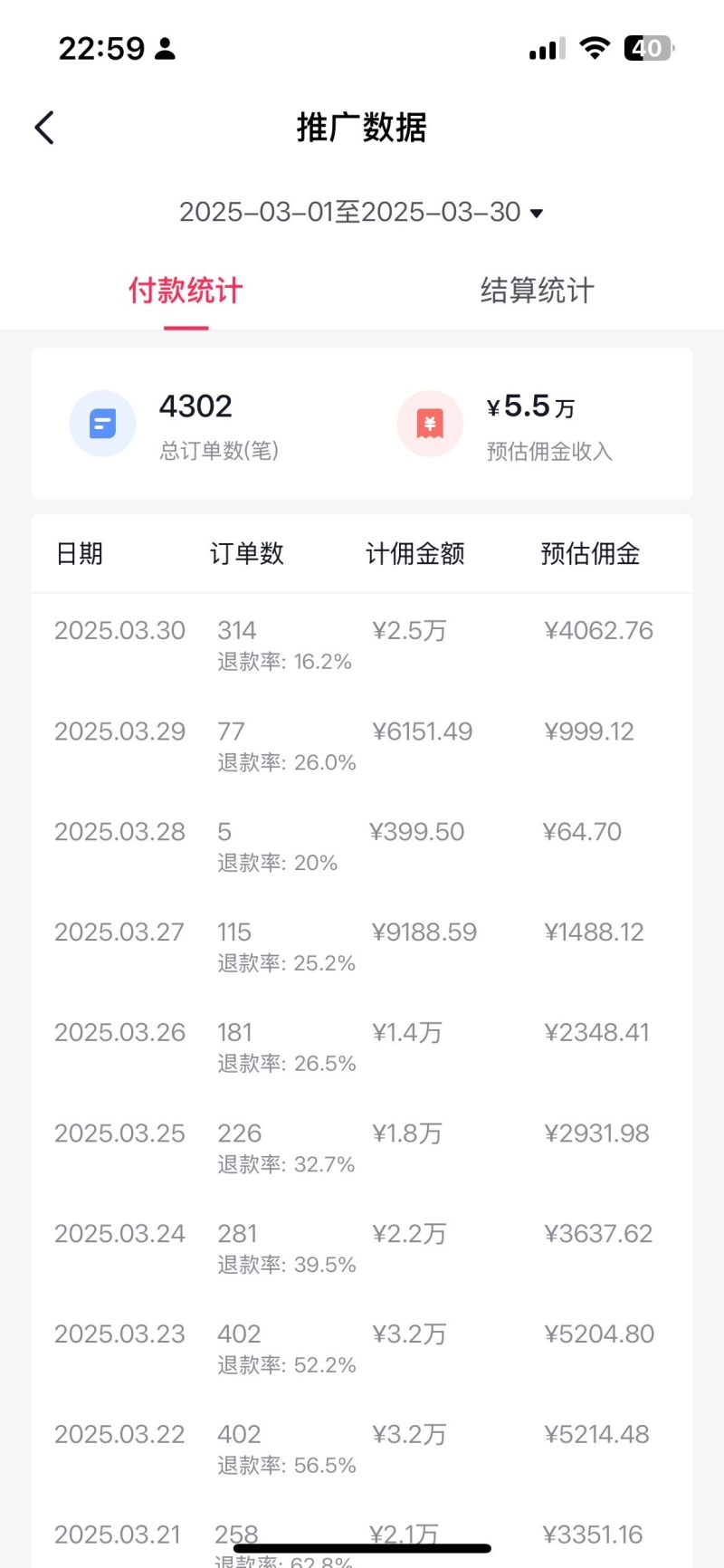Open the date range dropdown 2025-03-01至2025-03-30
Screen dimensions: 724x1568
point(361,212)
